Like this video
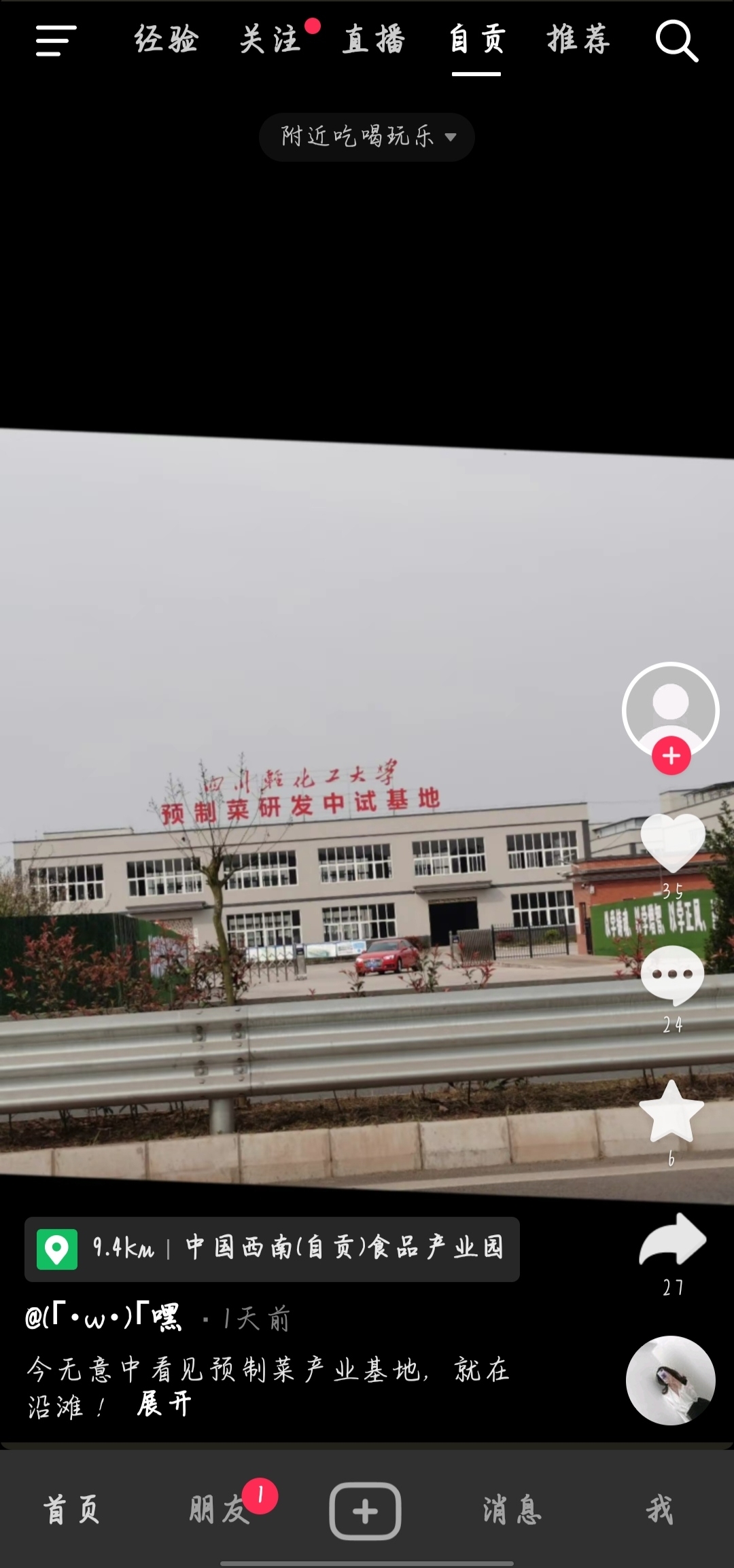Viewport: 734px width, 1568px height. click(673, 842)
